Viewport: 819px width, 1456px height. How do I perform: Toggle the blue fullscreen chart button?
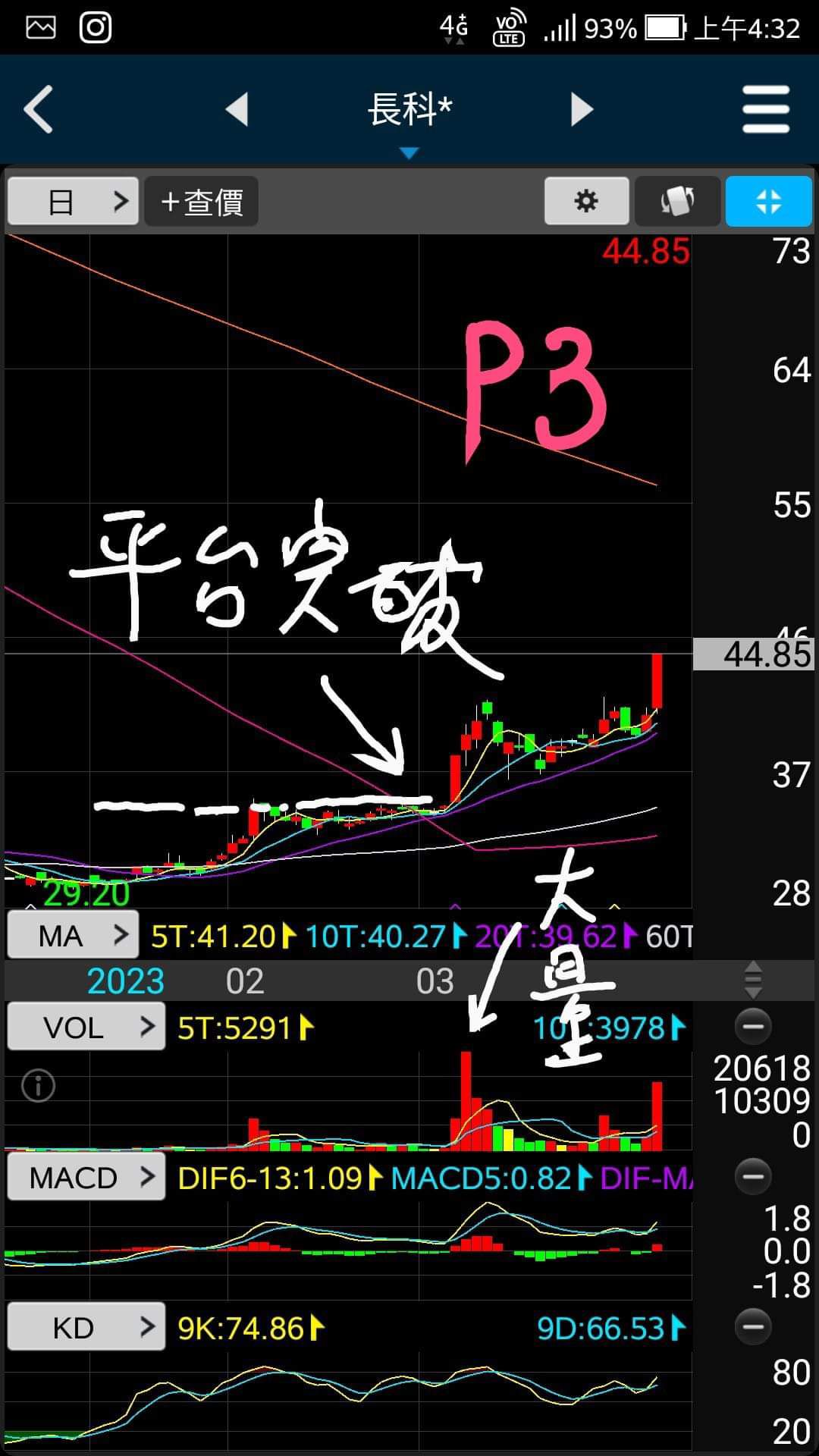click(x=768, y=202)
